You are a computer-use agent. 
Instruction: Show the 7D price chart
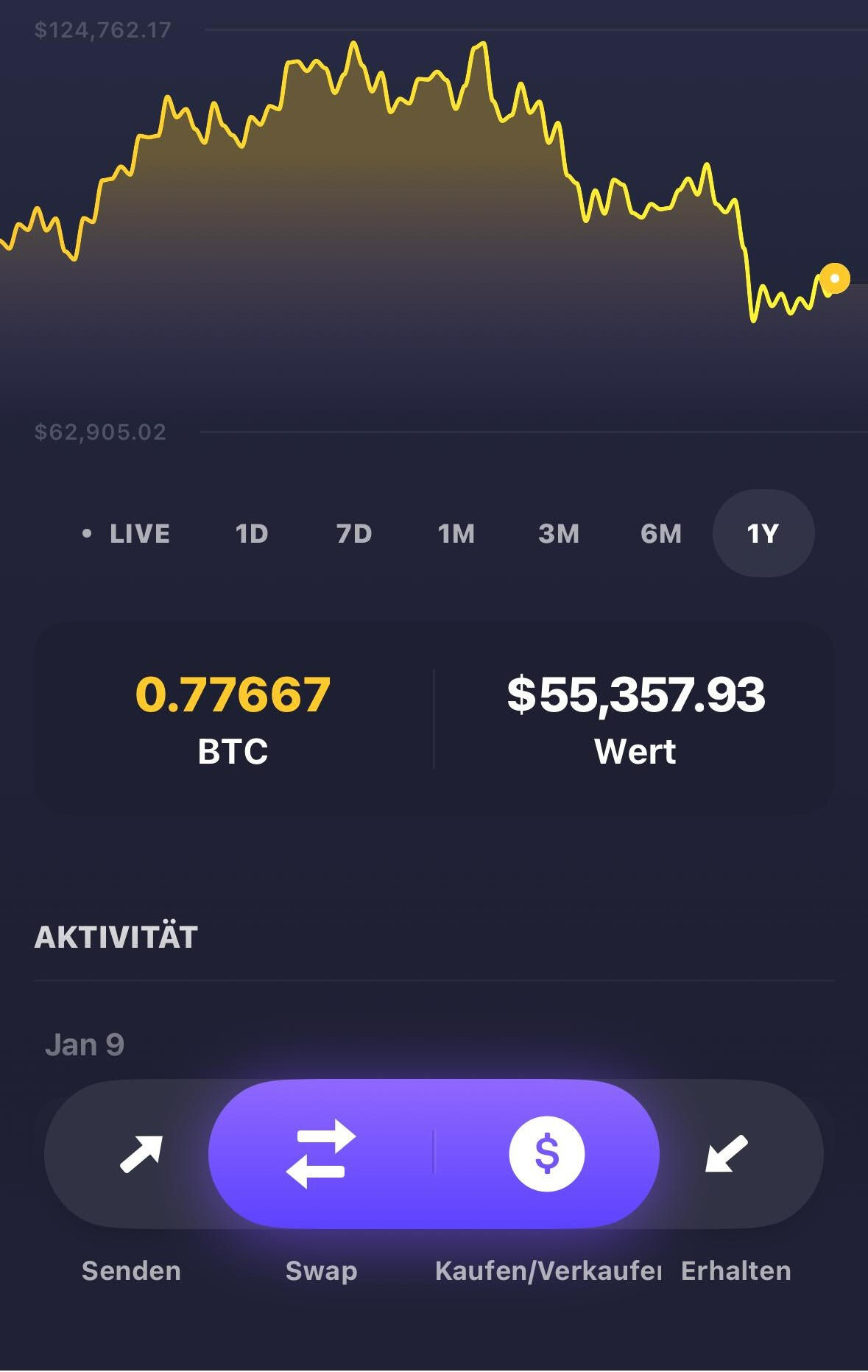(354, 533)
